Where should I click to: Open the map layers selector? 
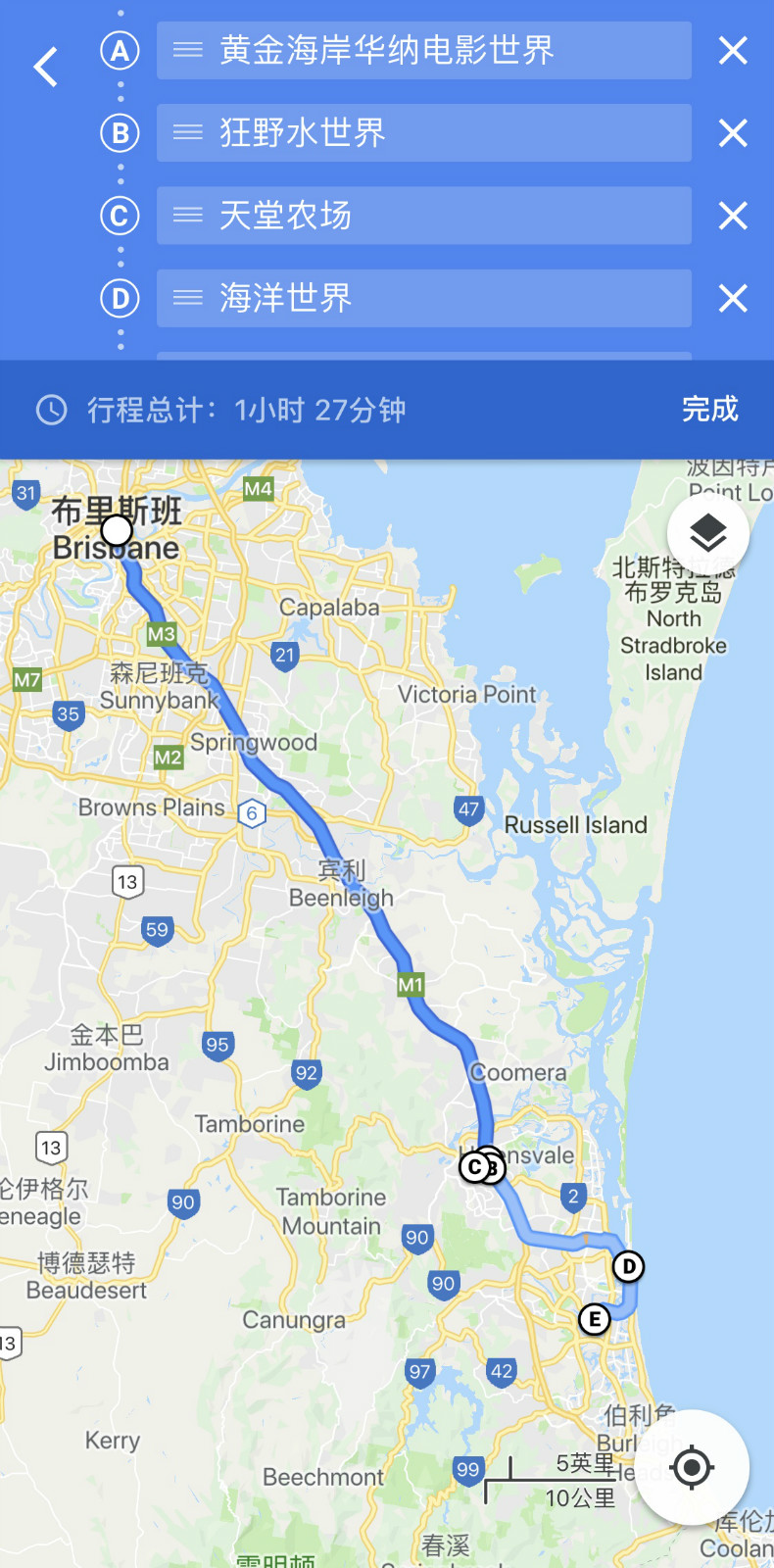coord(707,534)
